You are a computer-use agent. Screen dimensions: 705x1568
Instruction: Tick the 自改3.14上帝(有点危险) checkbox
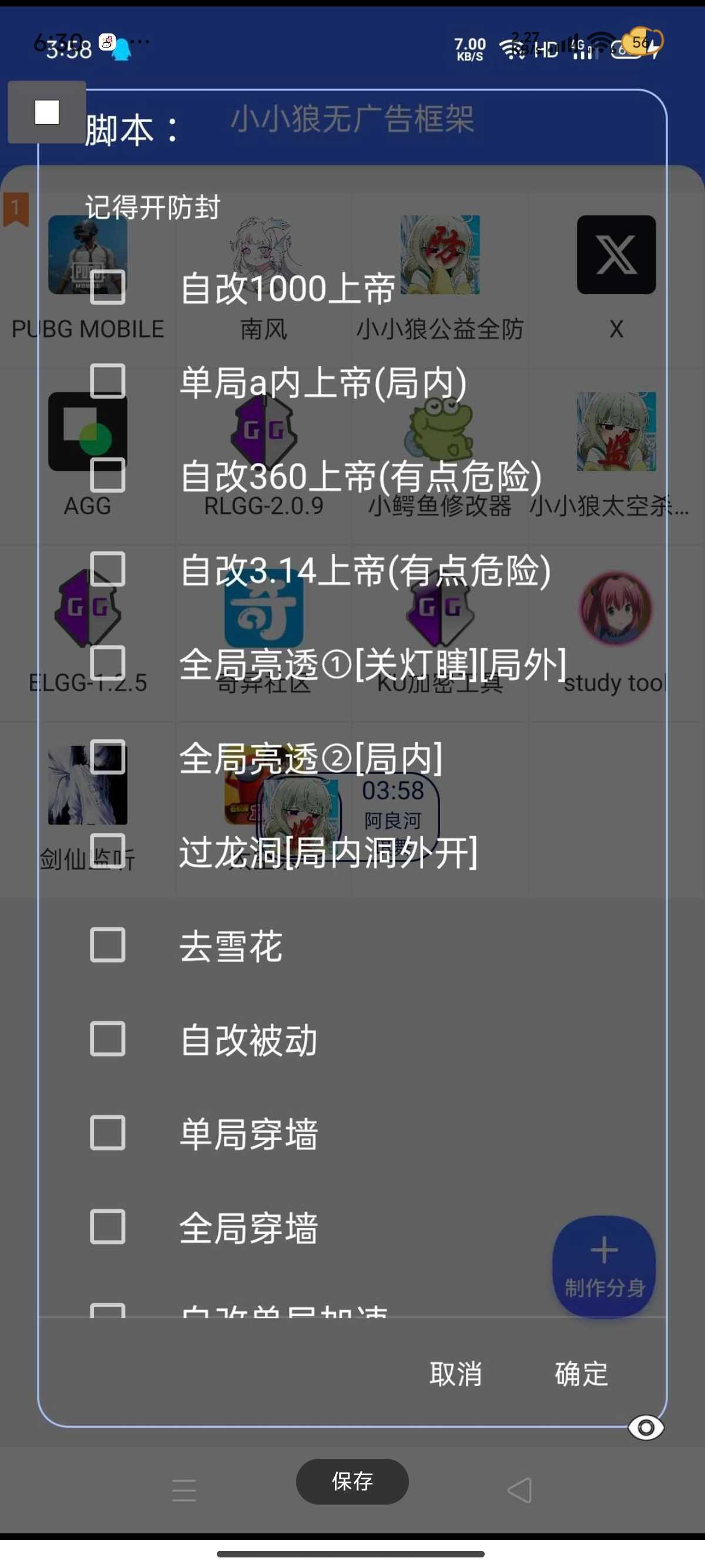pos(108,569)
